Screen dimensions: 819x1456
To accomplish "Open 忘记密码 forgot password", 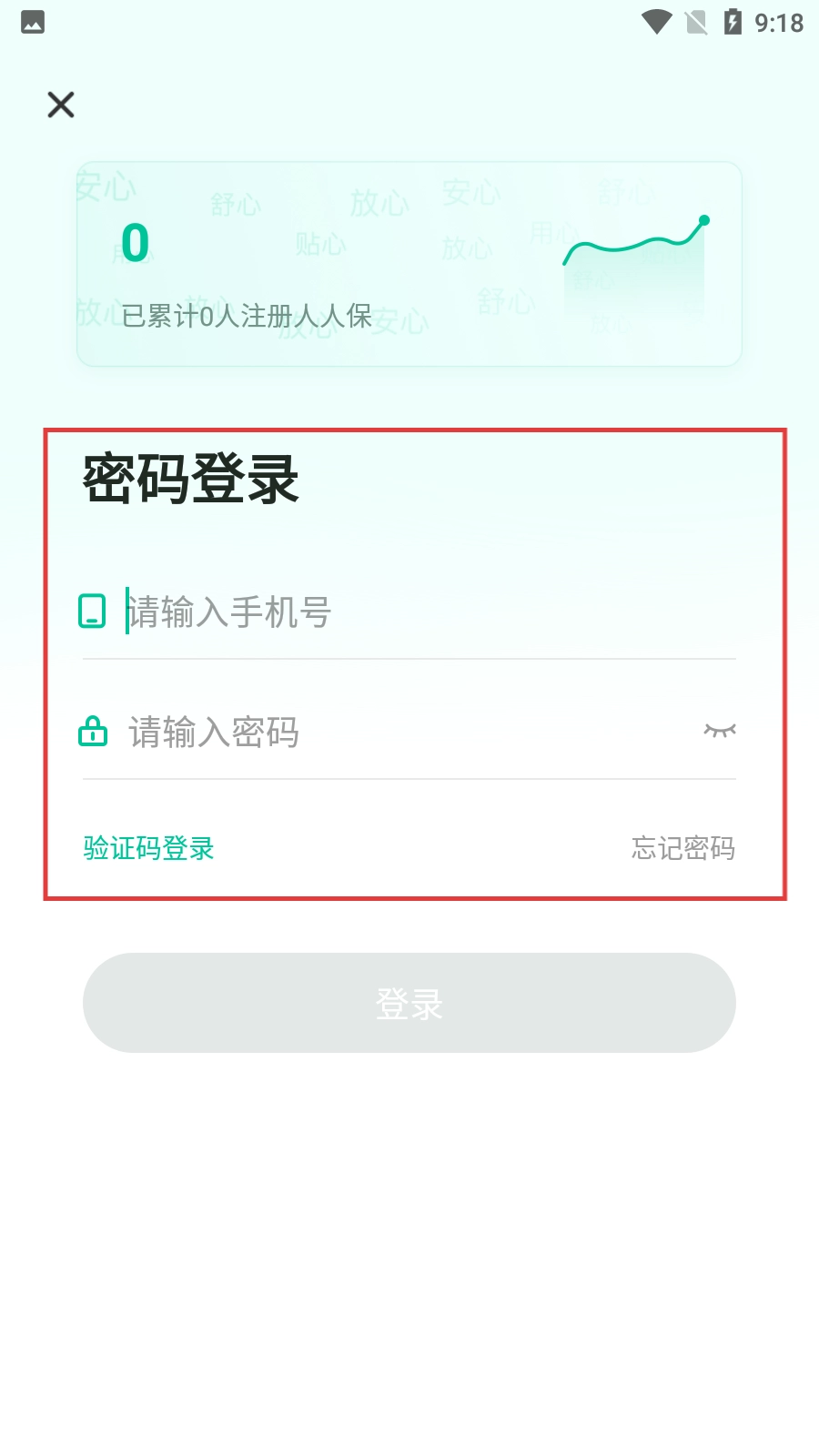I will coord(682,848).
